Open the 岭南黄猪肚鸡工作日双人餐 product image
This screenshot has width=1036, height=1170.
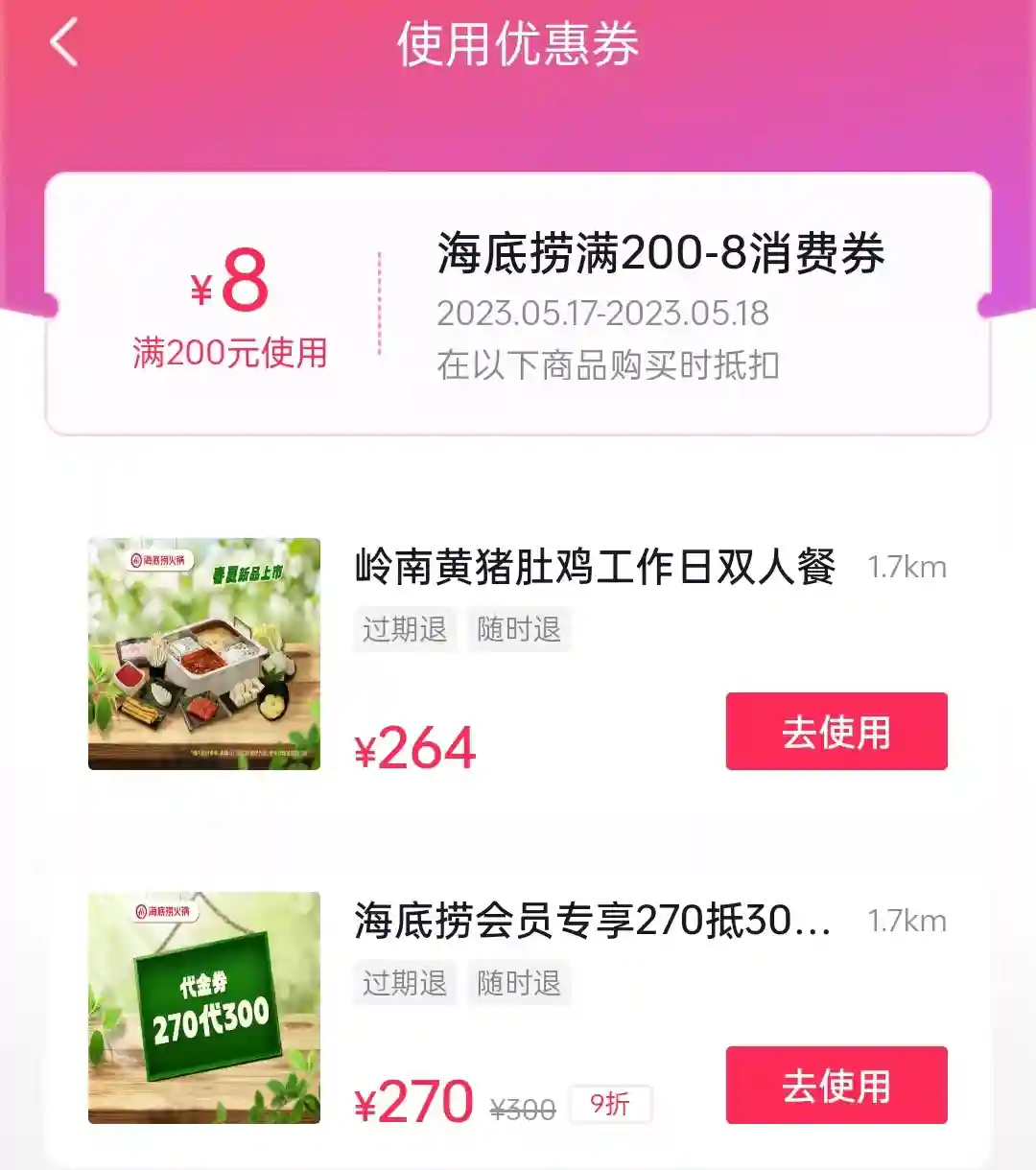coord(204,654)
